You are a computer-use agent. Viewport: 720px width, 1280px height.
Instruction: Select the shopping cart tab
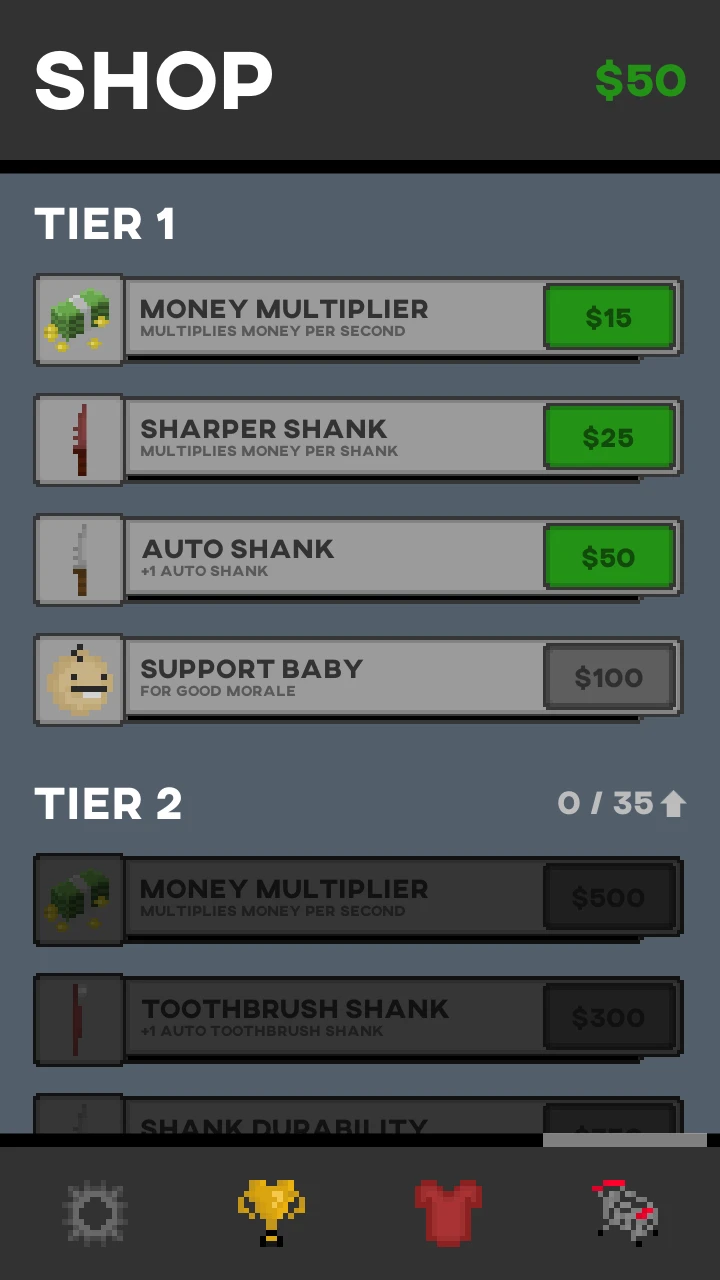[x=627, y=1212]
